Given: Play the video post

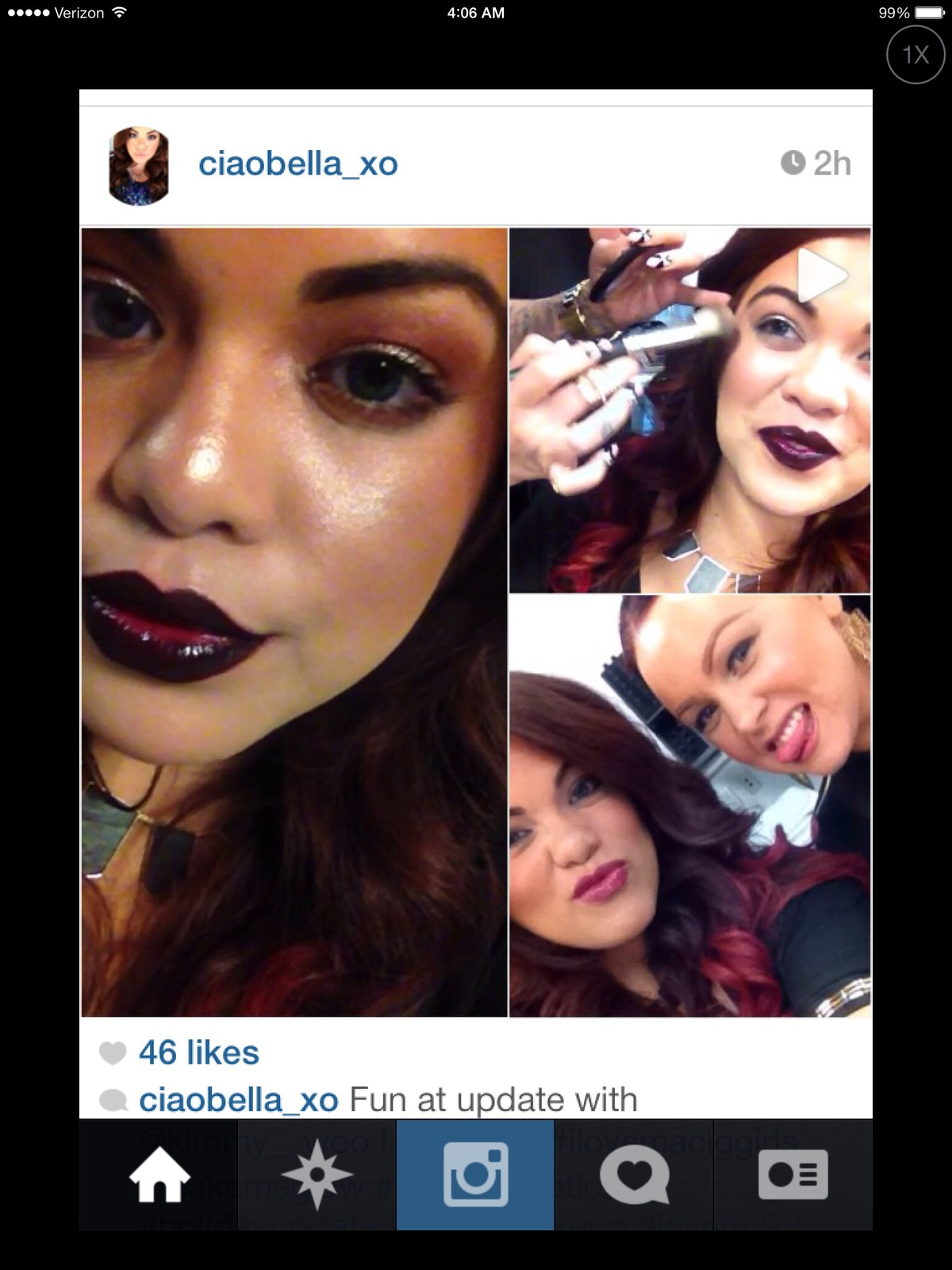Looking at the screenshot, I should [821, 275].
